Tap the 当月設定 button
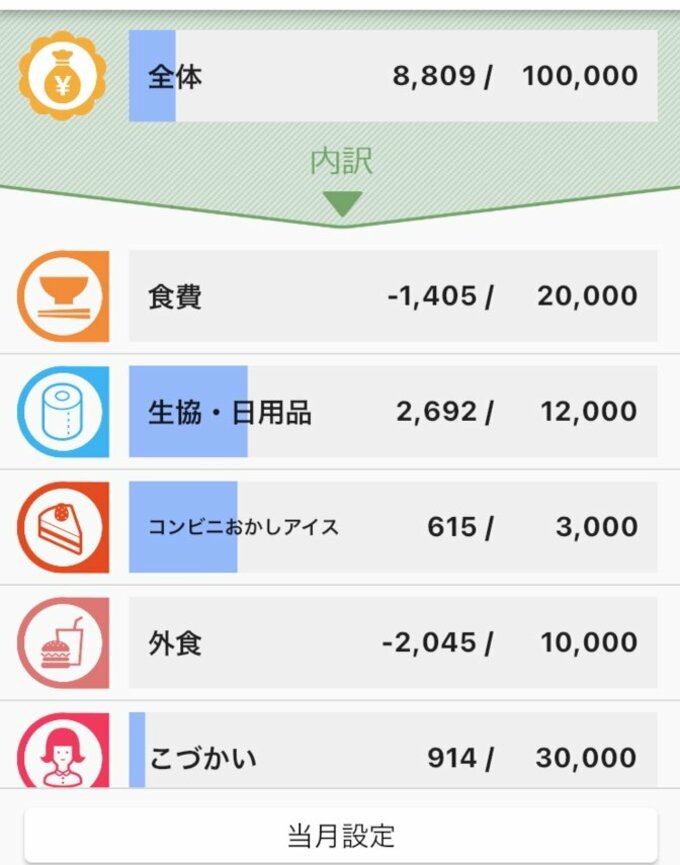This screenshot has height=865, width=680. point(340,835)
